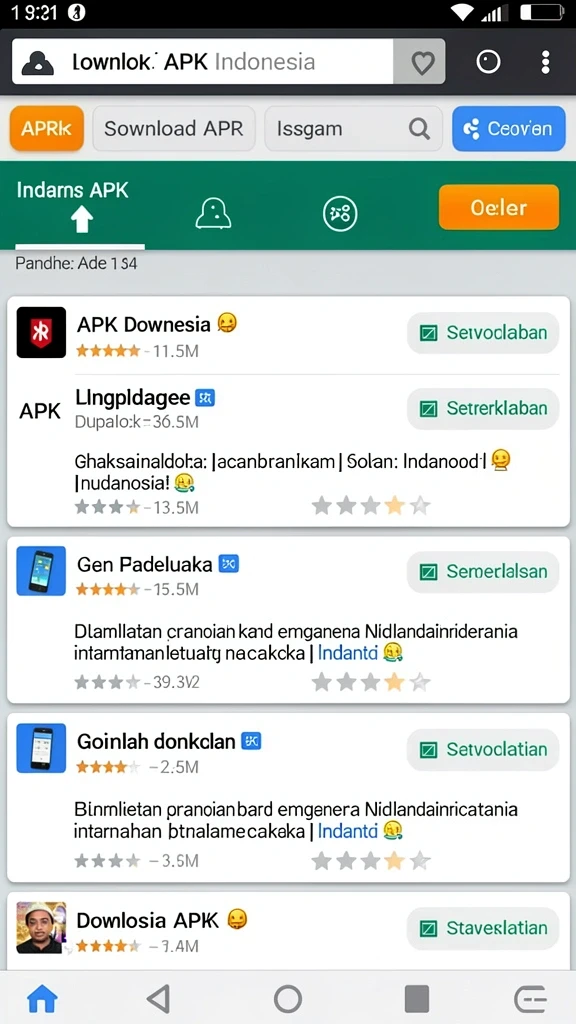Tap Setvoclatian button for Goinlah donkclan

[483, 749]
